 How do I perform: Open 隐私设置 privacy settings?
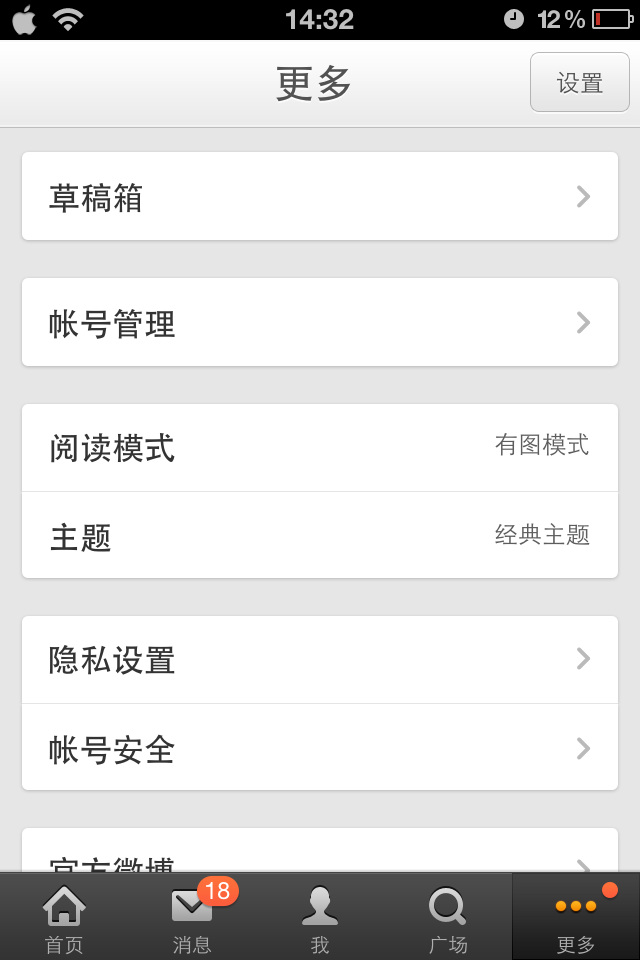pyautogui.click(x=320, y=660)
